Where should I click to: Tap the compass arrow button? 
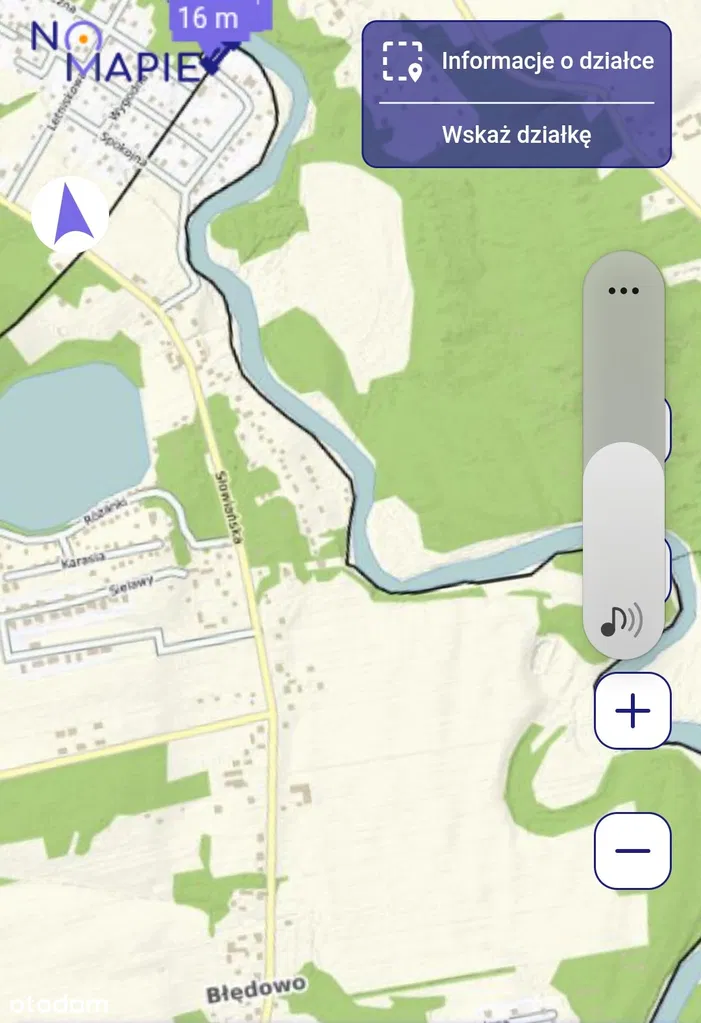[x=71, y=215]
